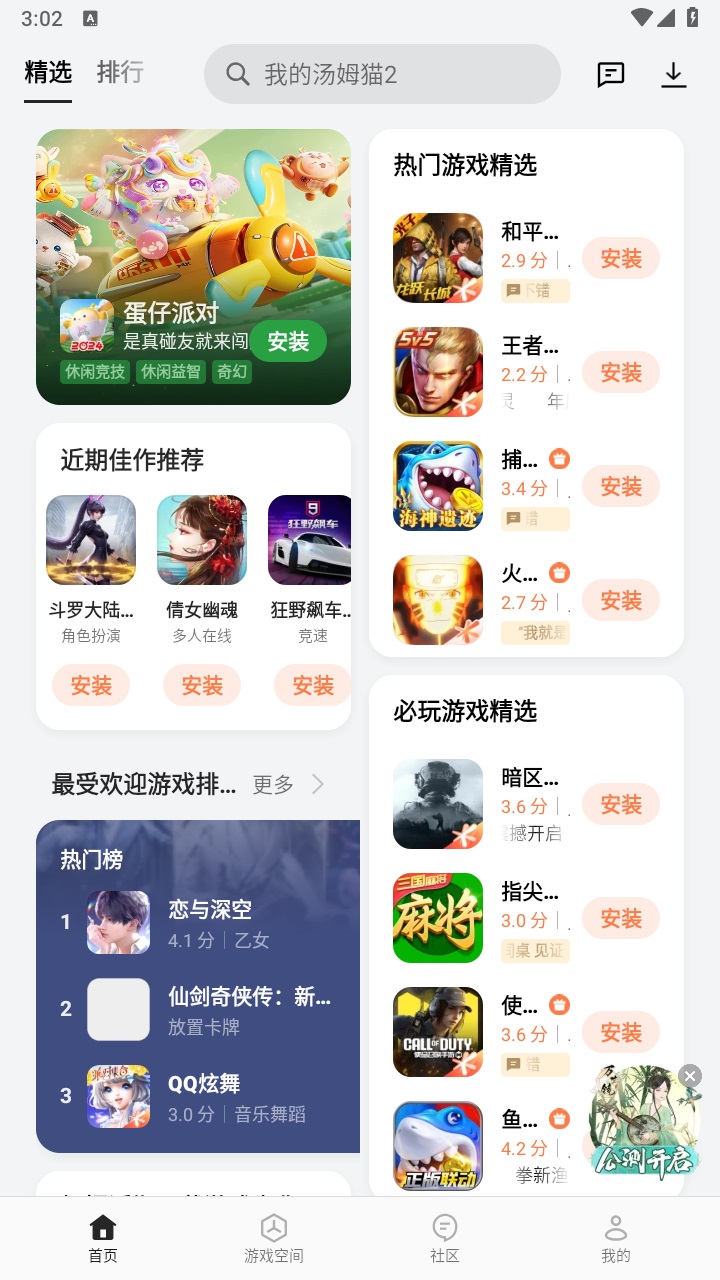The width and height of the screenshot is (720, 1280).
Task: Install the 暗区 game in must-play picks
Action: click(x=621, y=805)
